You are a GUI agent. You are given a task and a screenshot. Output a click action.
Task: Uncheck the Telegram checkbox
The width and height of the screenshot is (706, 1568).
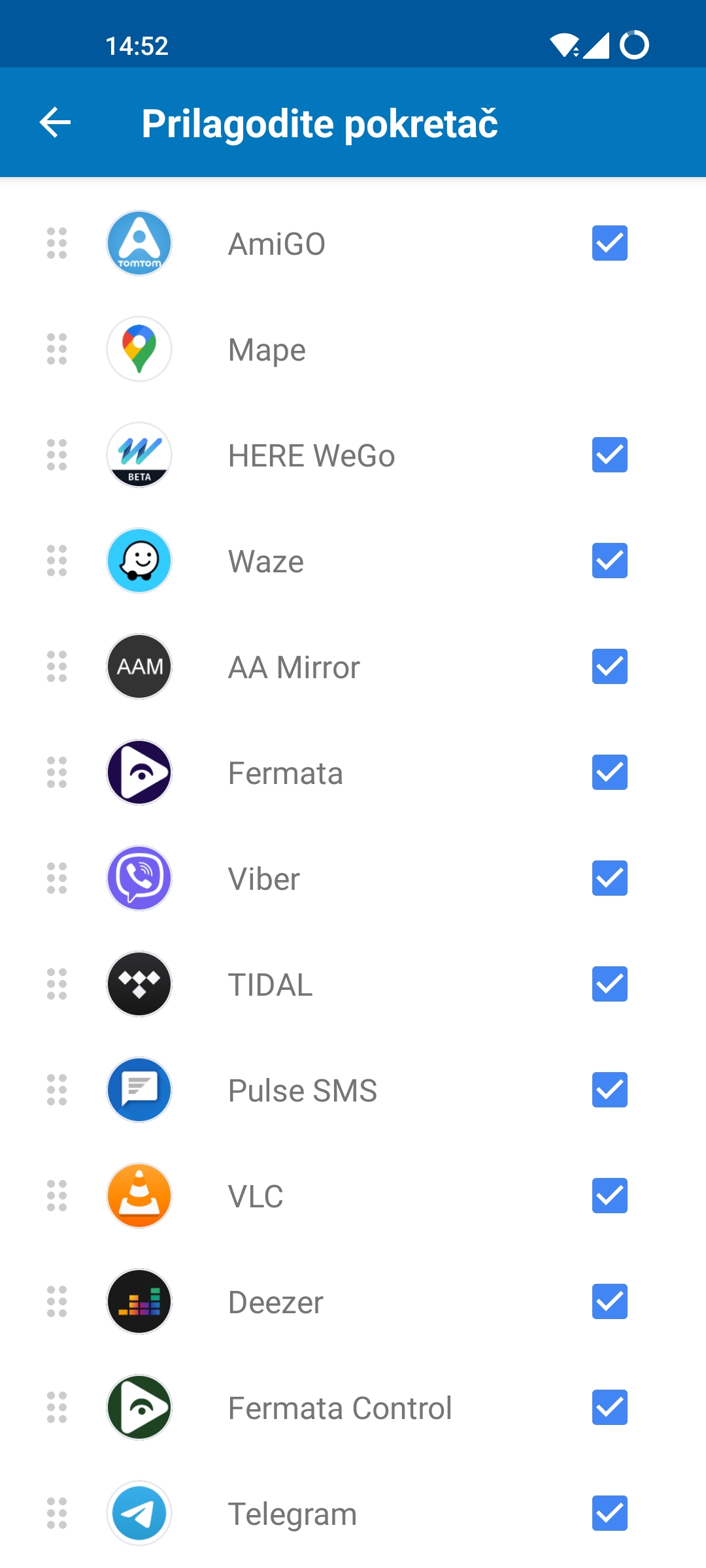tap(610, 1513)
